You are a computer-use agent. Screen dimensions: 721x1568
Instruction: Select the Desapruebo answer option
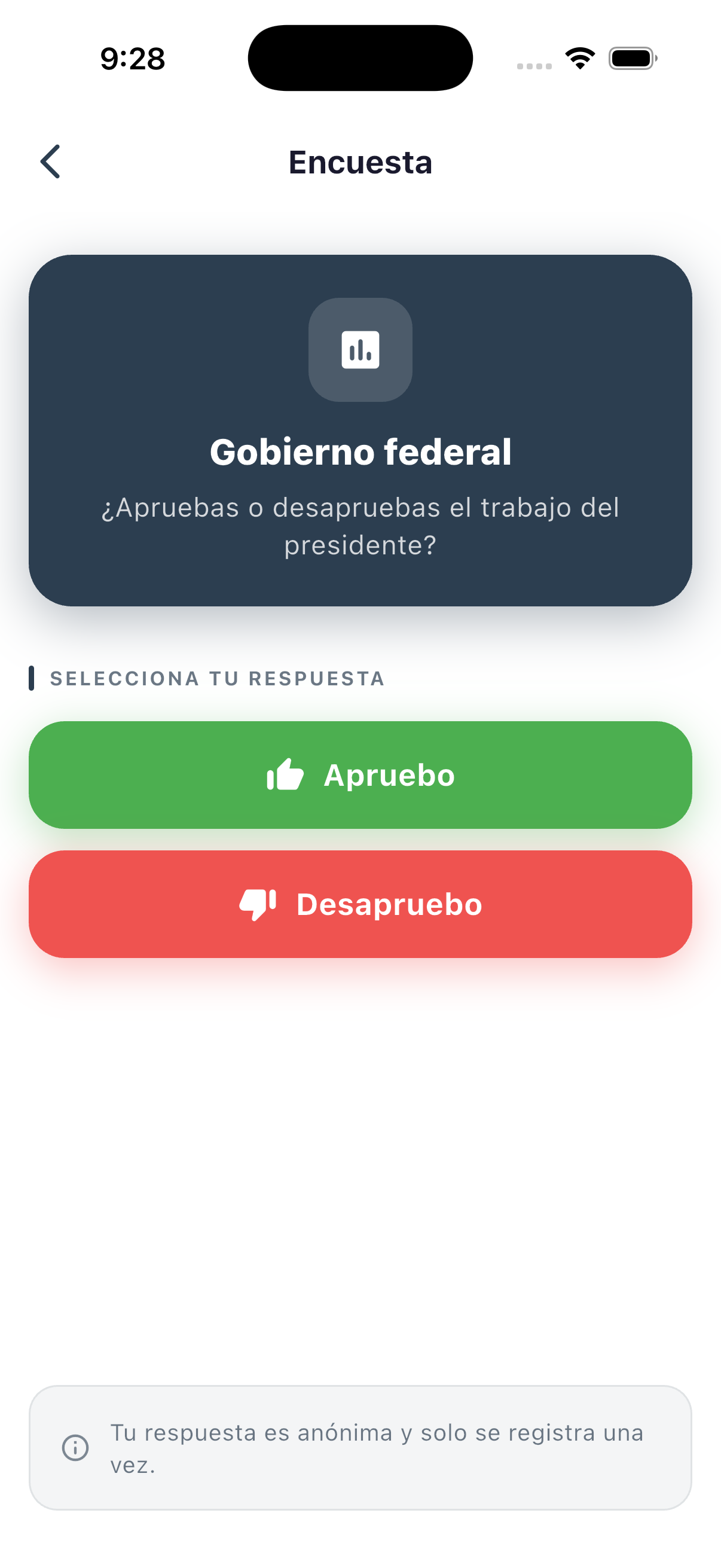[360, 904]
